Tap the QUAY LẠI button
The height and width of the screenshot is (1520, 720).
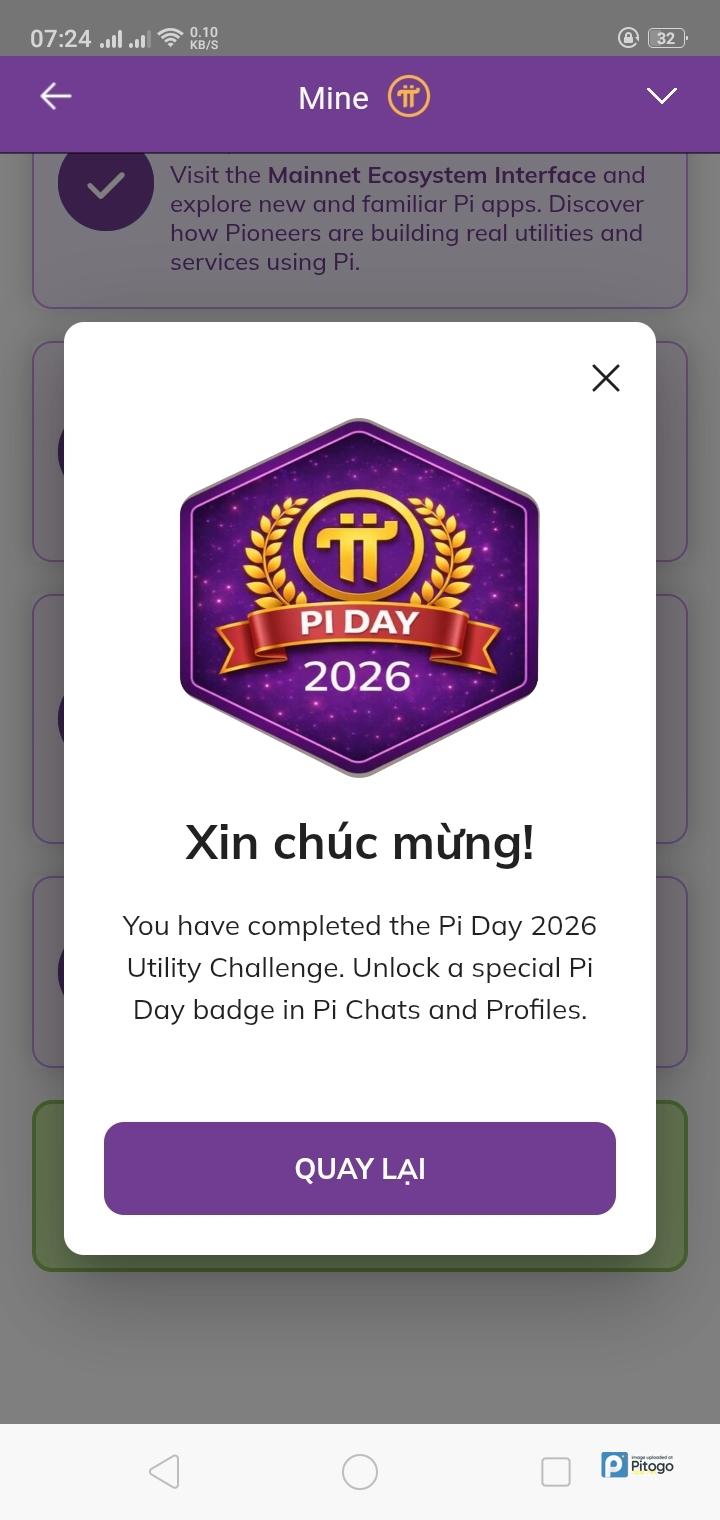[x=360, y=1168]
